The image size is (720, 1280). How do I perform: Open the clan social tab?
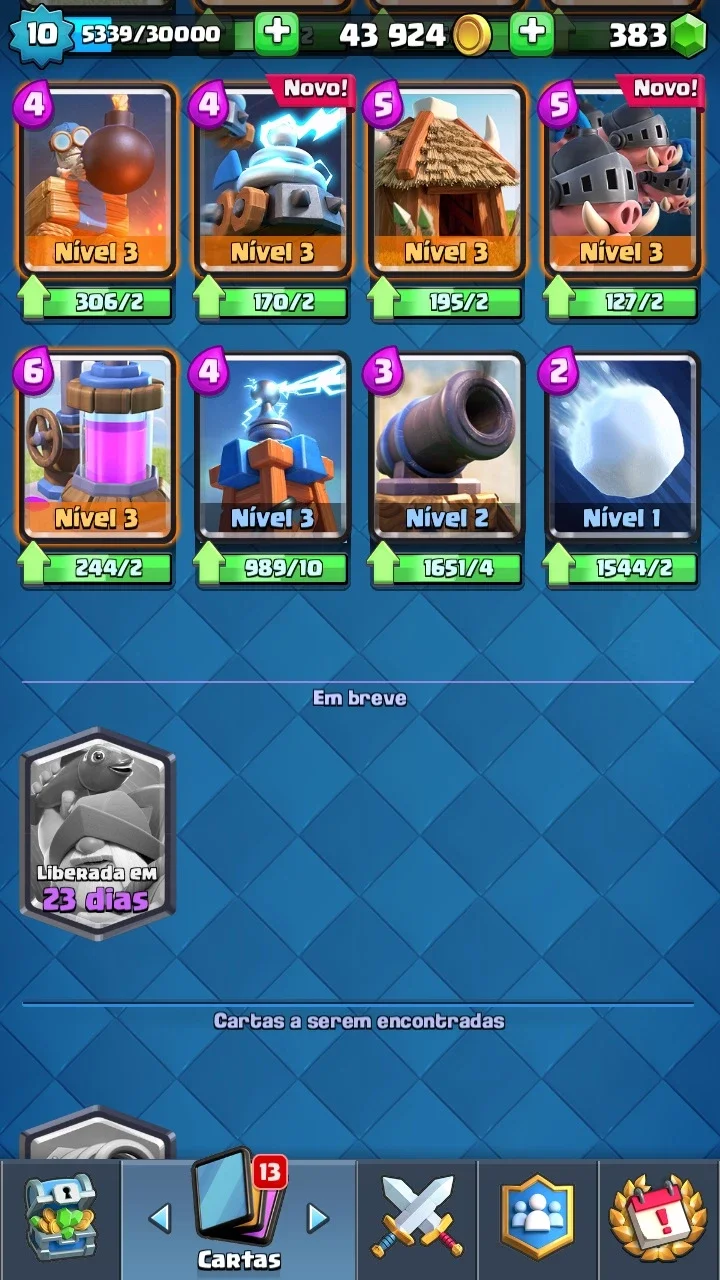tap(538, 1220)
